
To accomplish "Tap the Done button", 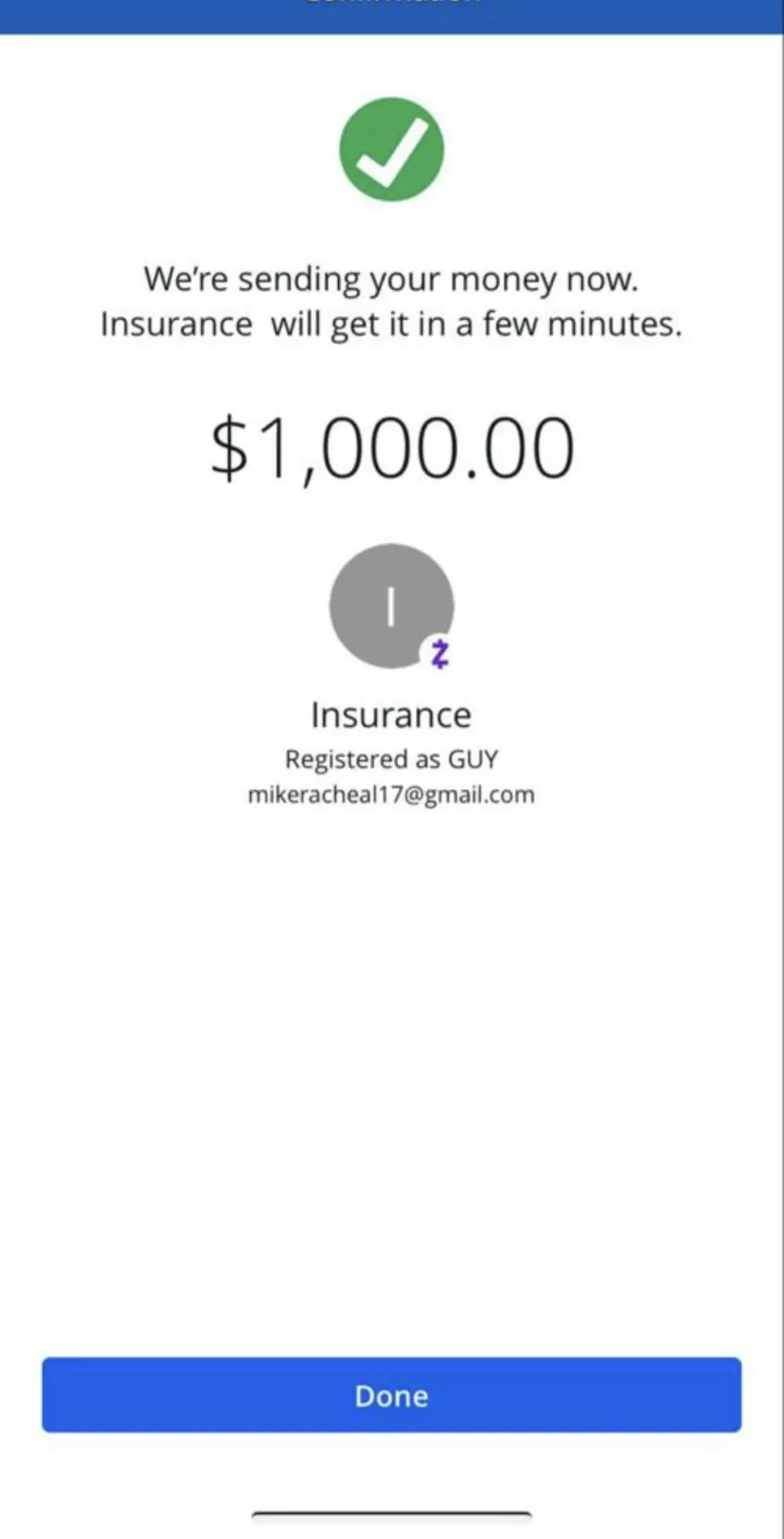I will pos(391,1394).
